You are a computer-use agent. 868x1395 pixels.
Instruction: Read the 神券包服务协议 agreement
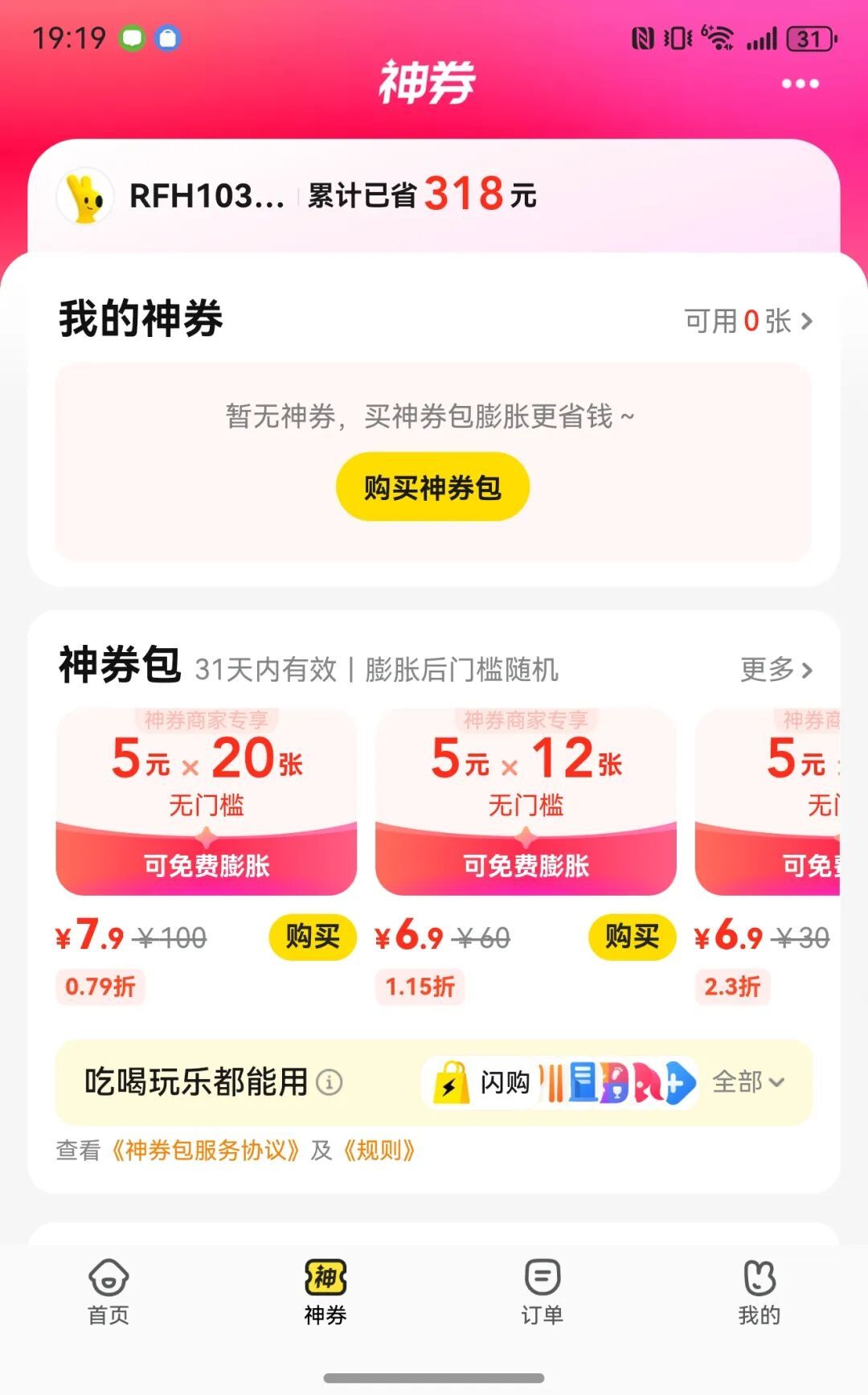[206, 1151]
